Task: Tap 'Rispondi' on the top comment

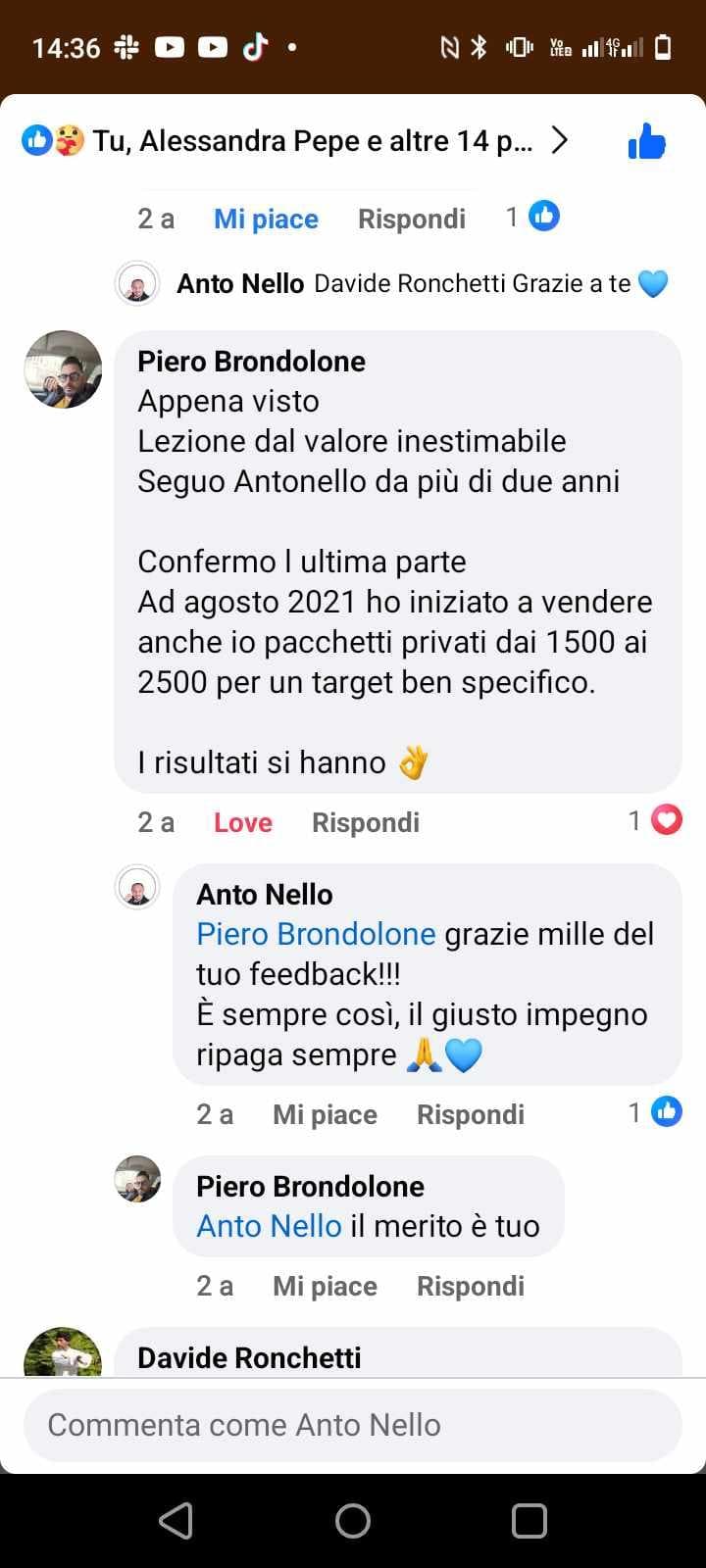Action: 411,219
